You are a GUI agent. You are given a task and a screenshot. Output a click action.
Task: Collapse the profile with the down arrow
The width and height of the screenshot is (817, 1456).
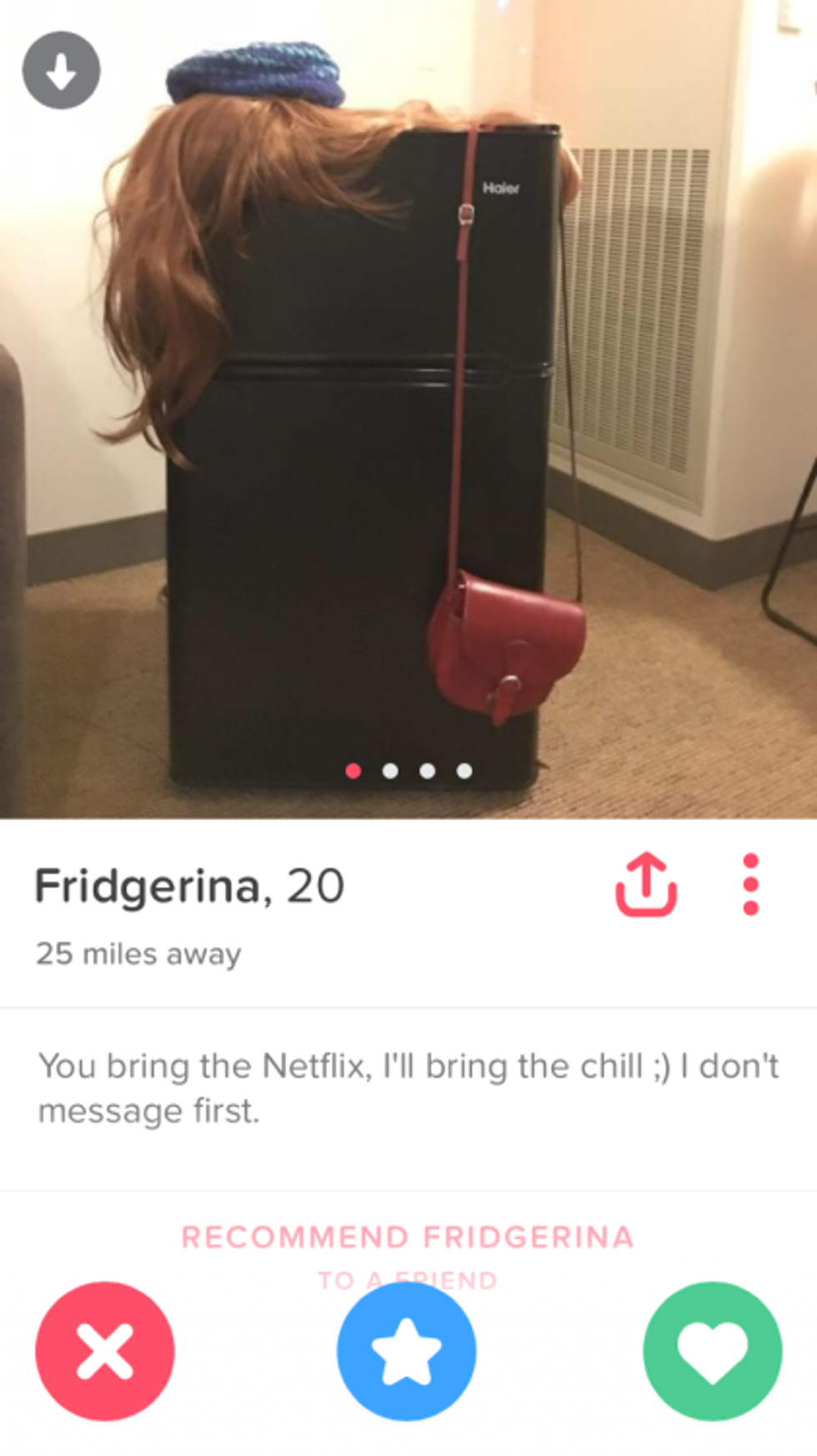click(x=61, y=71)
